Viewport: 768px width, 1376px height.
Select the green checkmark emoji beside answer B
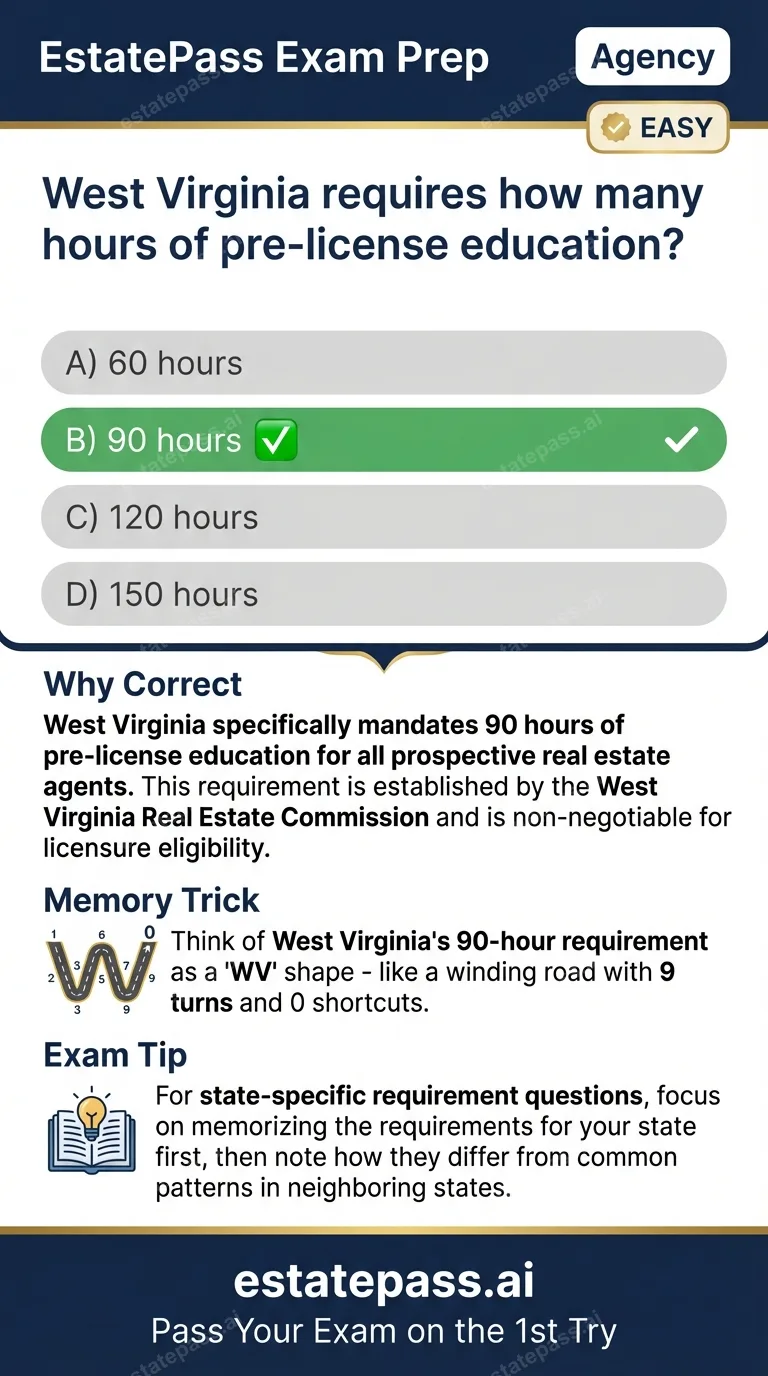coord(275,439)
